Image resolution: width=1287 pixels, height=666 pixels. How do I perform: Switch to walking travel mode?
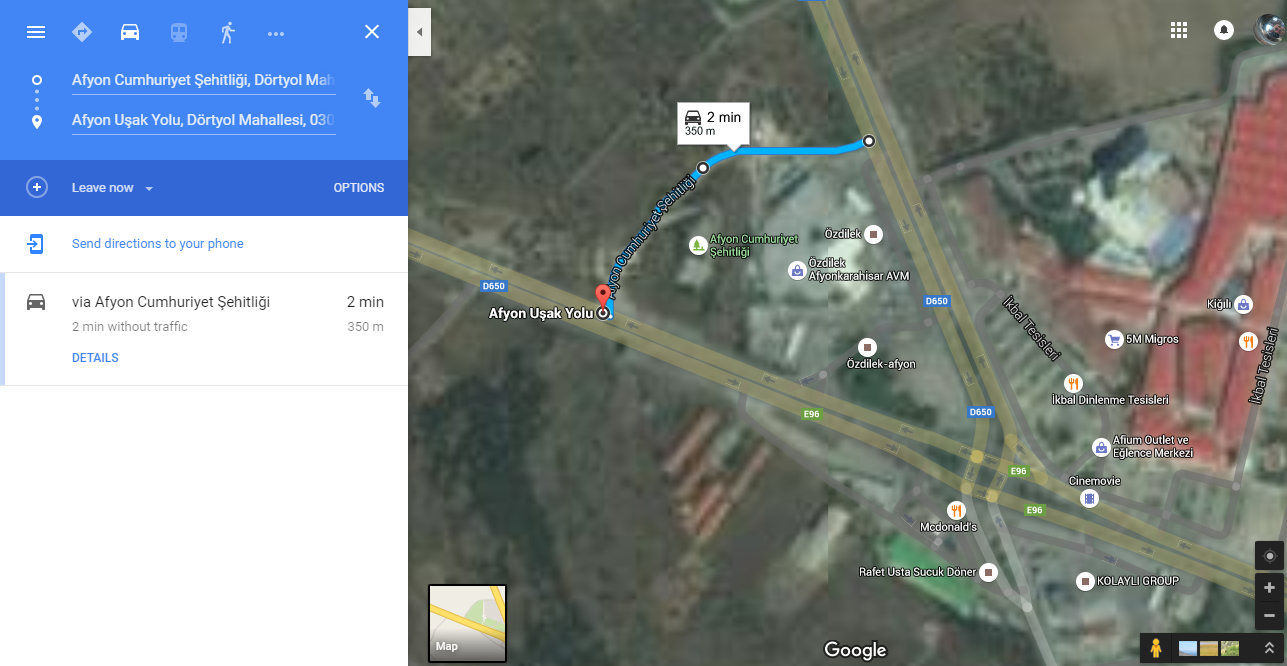coord(227,32)
